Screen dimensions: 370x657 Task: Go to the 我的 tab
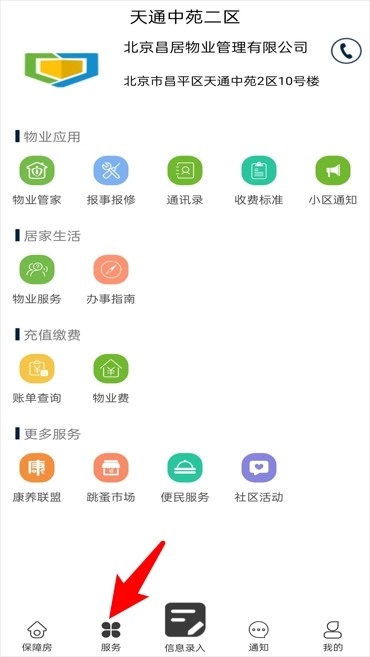point(333,636)
